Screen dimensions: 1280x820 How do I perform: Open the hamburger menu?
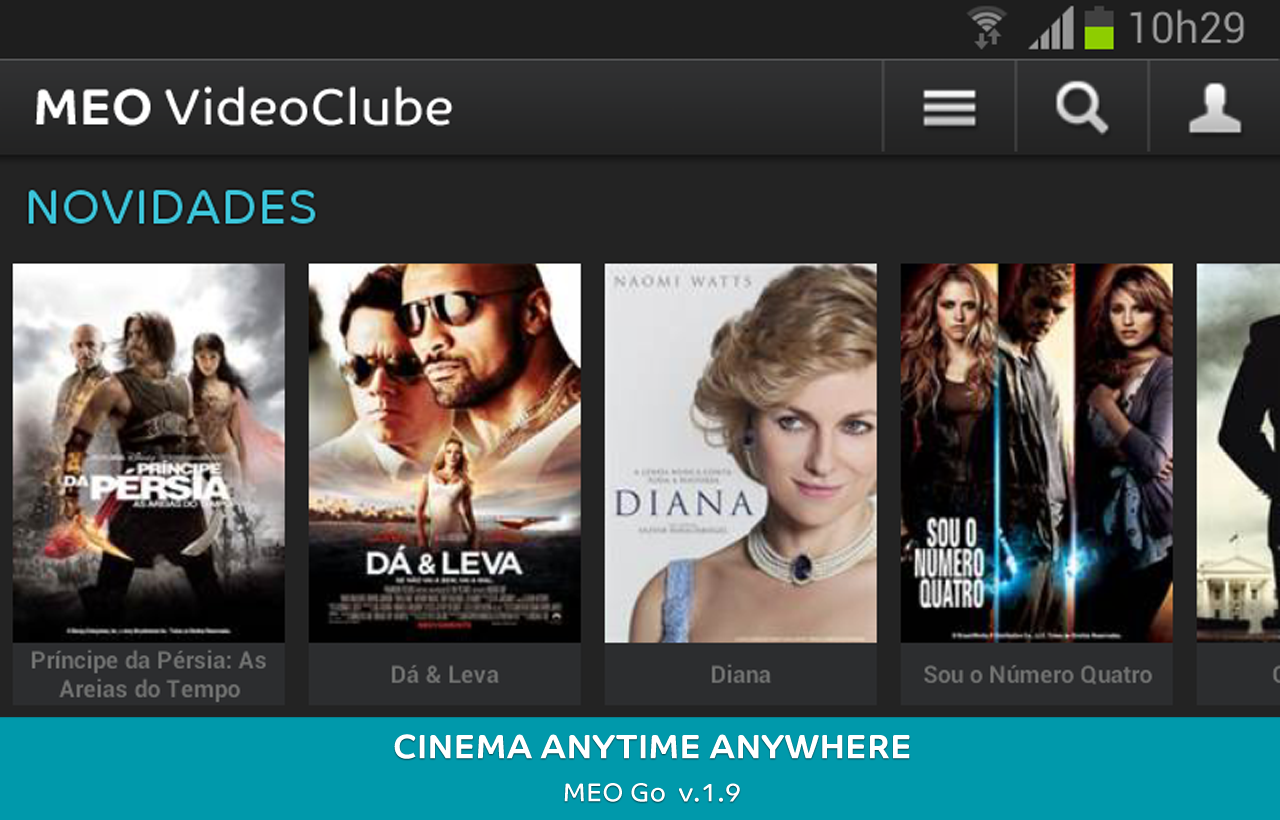pos(949,107)
